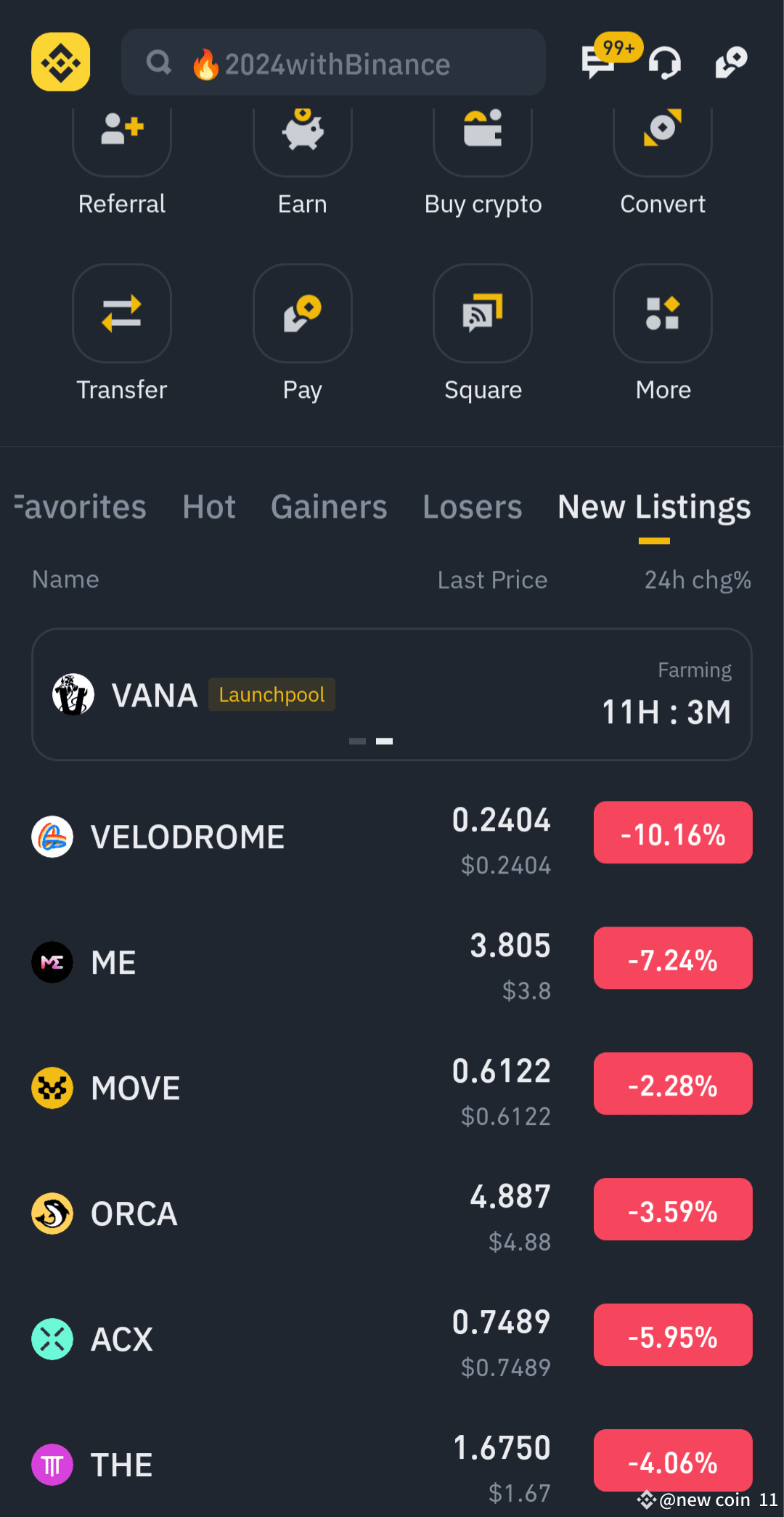Open Buy crypto wallet icon
This screenshot has width=784, height=1517.
pyautogui.click(x=482, y=160)
